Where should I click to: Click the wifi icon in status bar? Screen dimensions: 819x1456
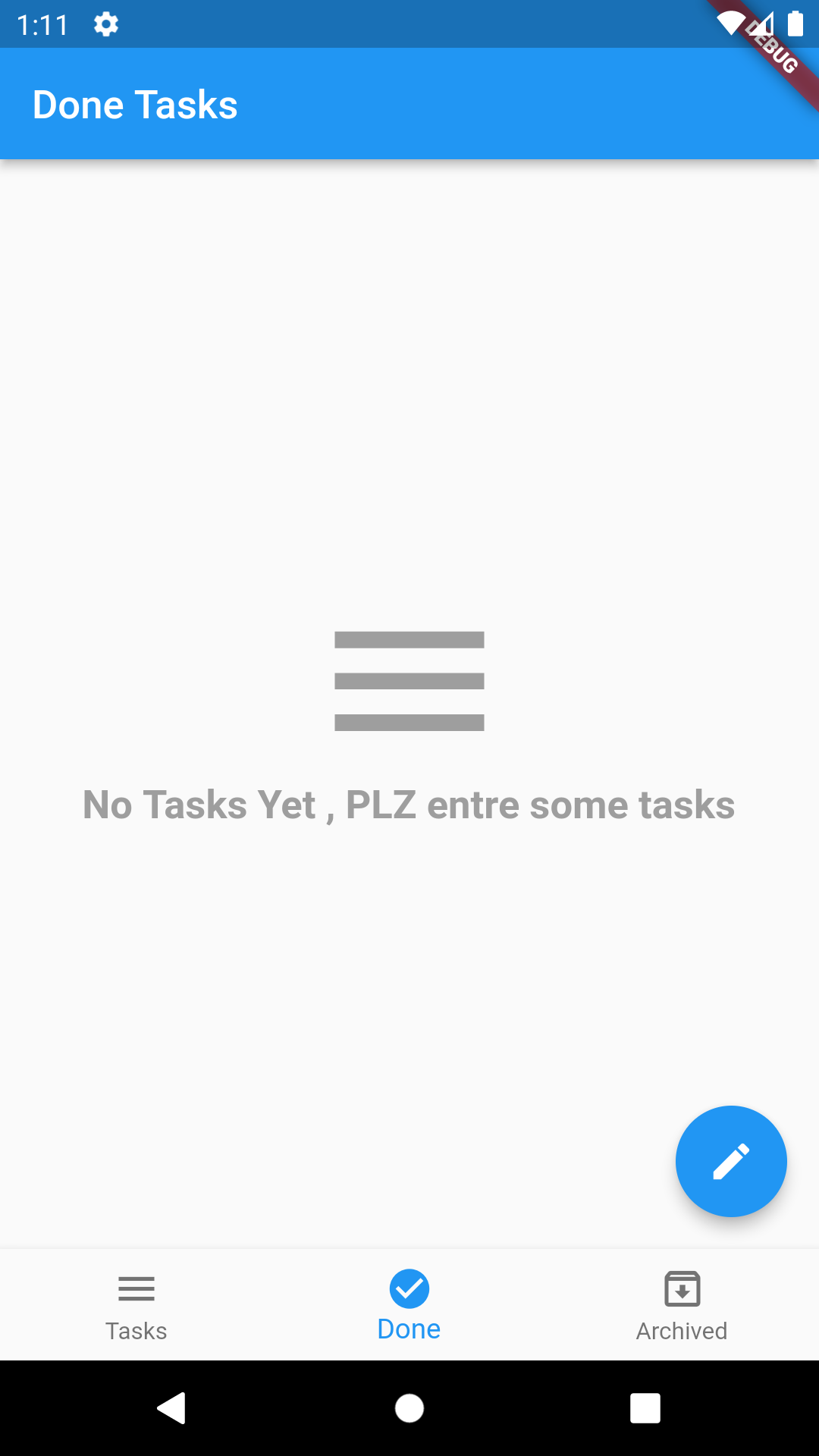(x=730, y=24)
